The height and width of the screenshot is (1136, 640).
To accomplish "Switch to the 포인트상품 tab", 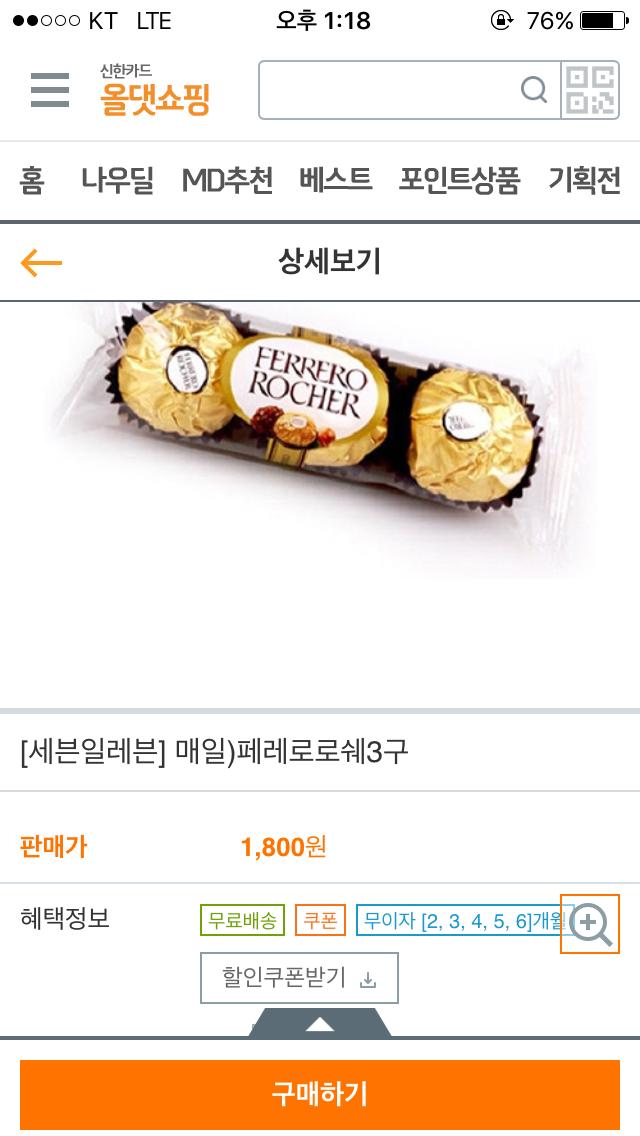I will (460, 181).
